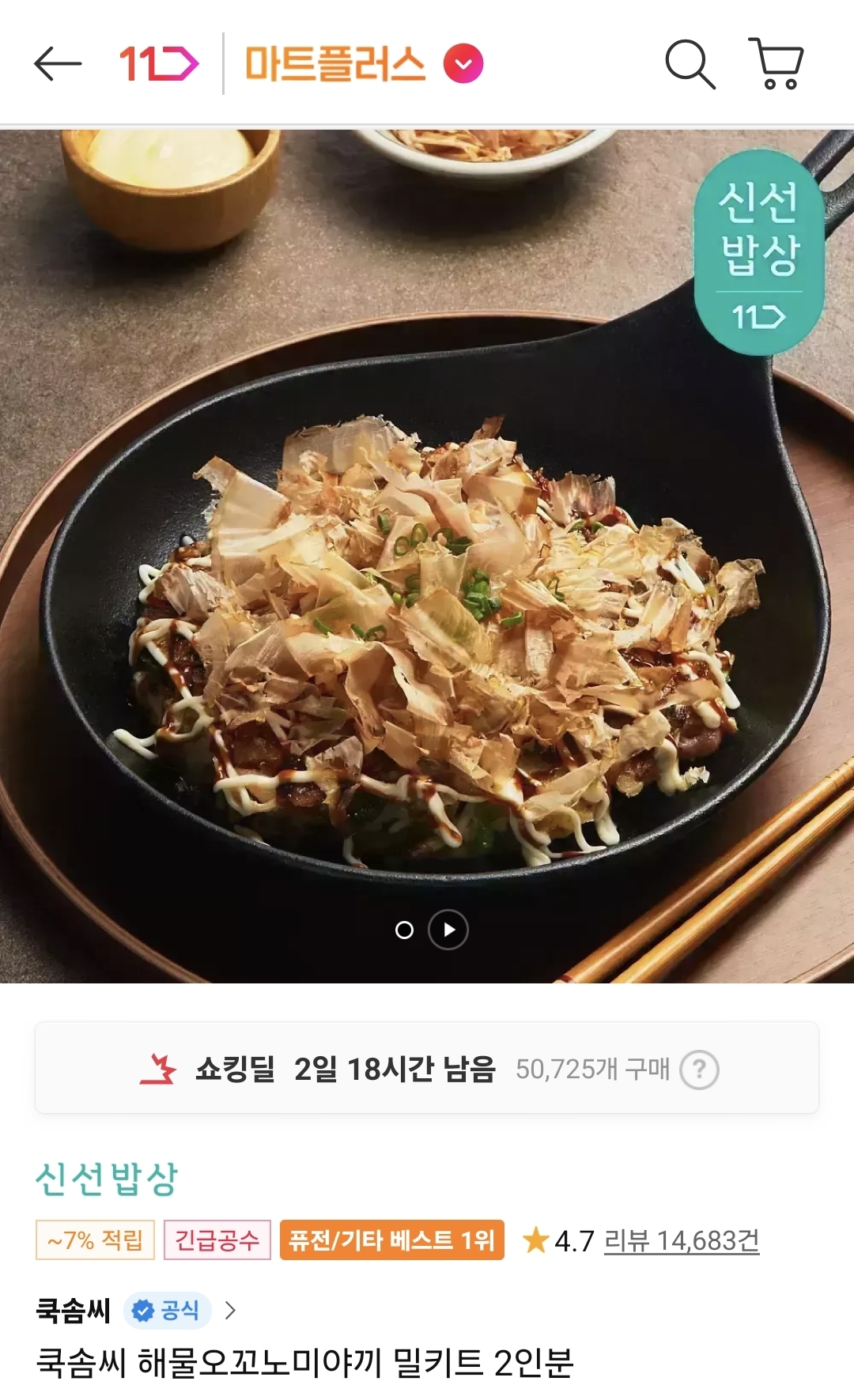Select the first image page indicator
Viewport: 854px width, 1400px height.
click(404, 930)
